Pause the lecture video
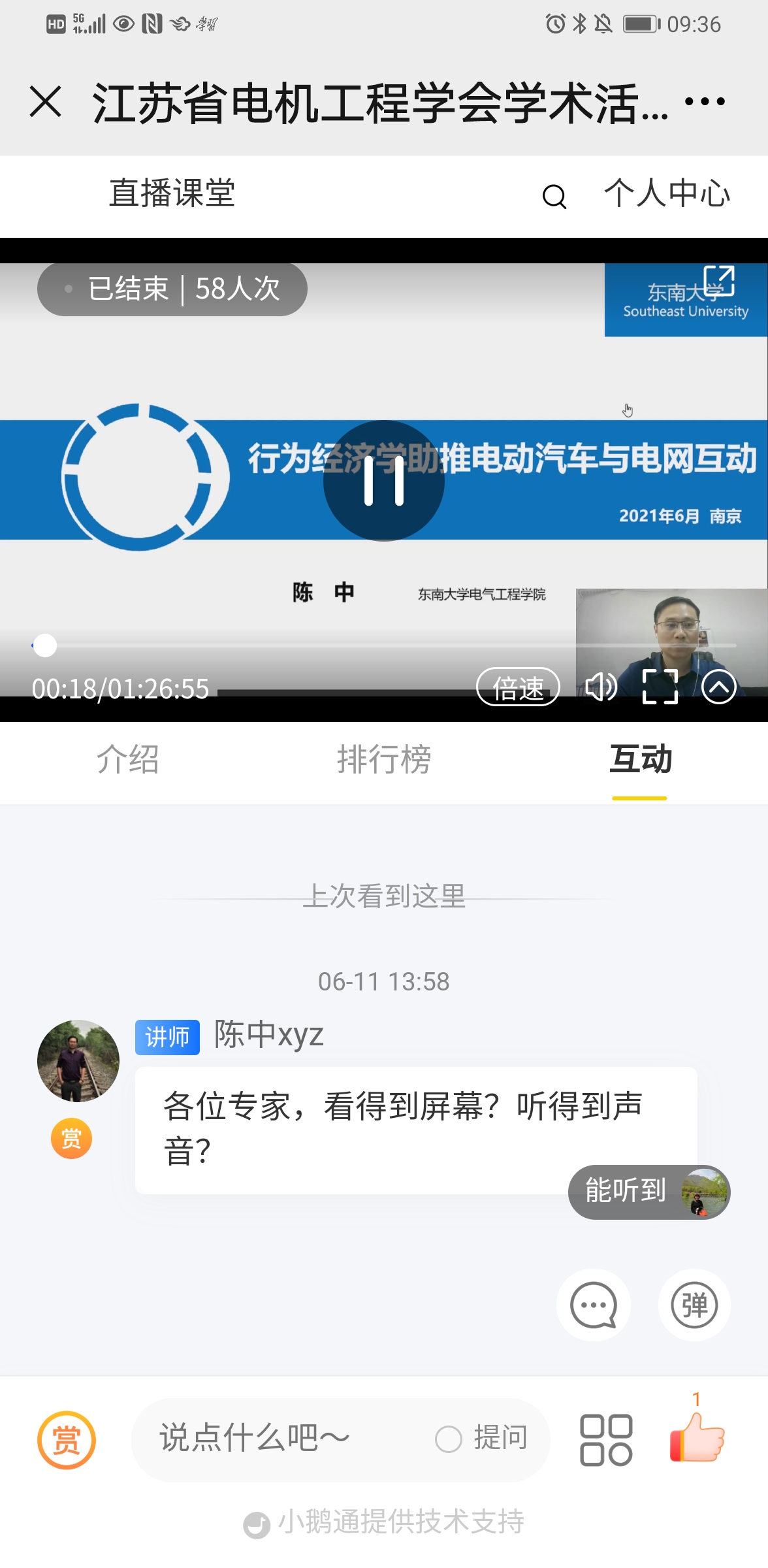Viewport: 768px width, 1568px height. [384, 481]
